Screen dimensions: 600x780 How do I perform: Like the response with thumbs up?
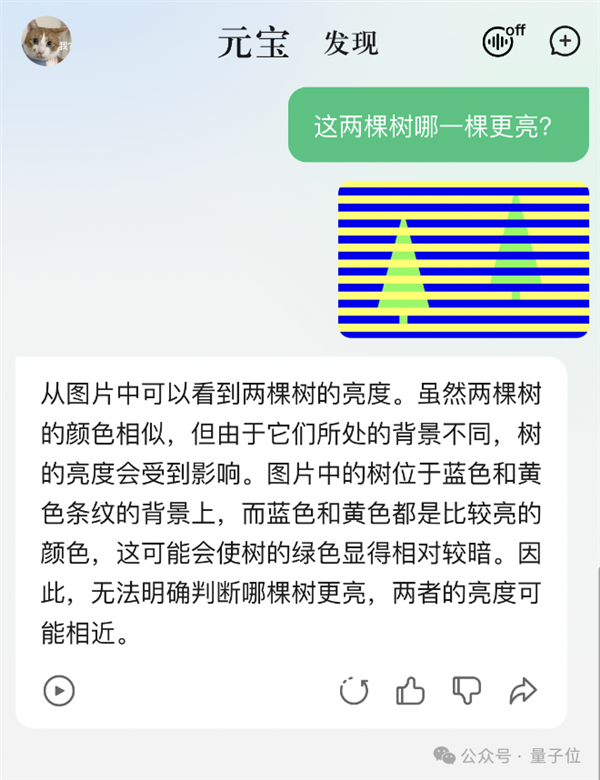coord(410,690)
